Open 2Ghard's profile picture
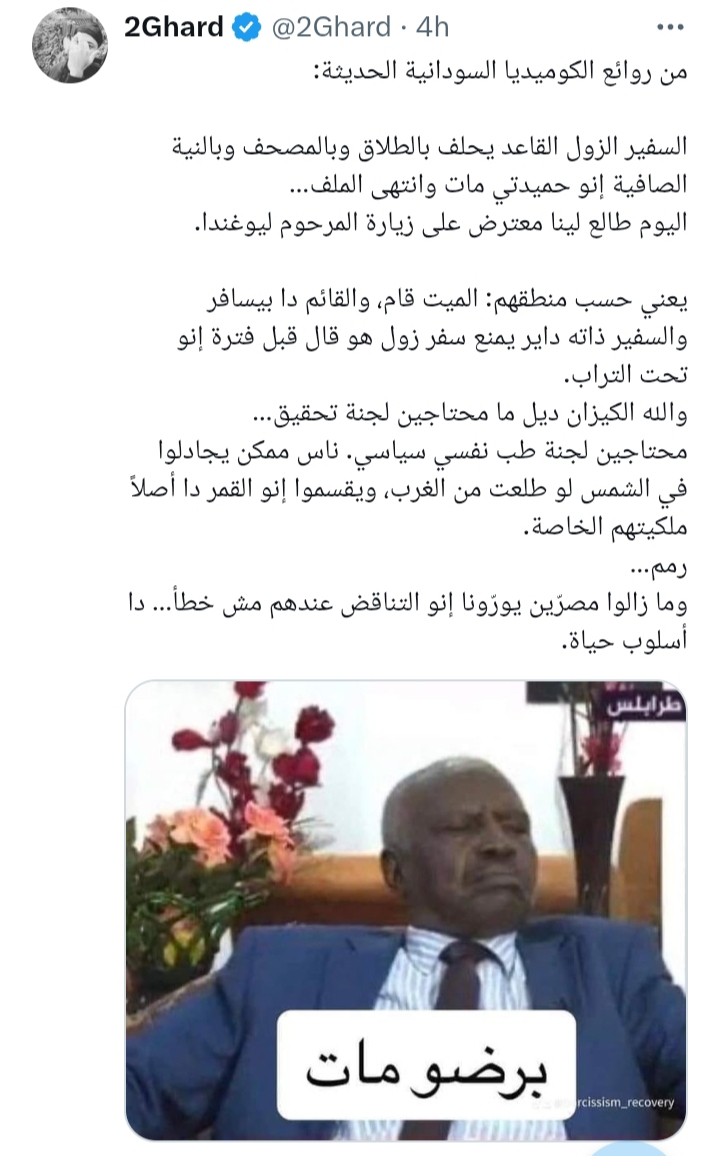The width and height of the screenshot is (720, 1156). click(x=70, y=44)
